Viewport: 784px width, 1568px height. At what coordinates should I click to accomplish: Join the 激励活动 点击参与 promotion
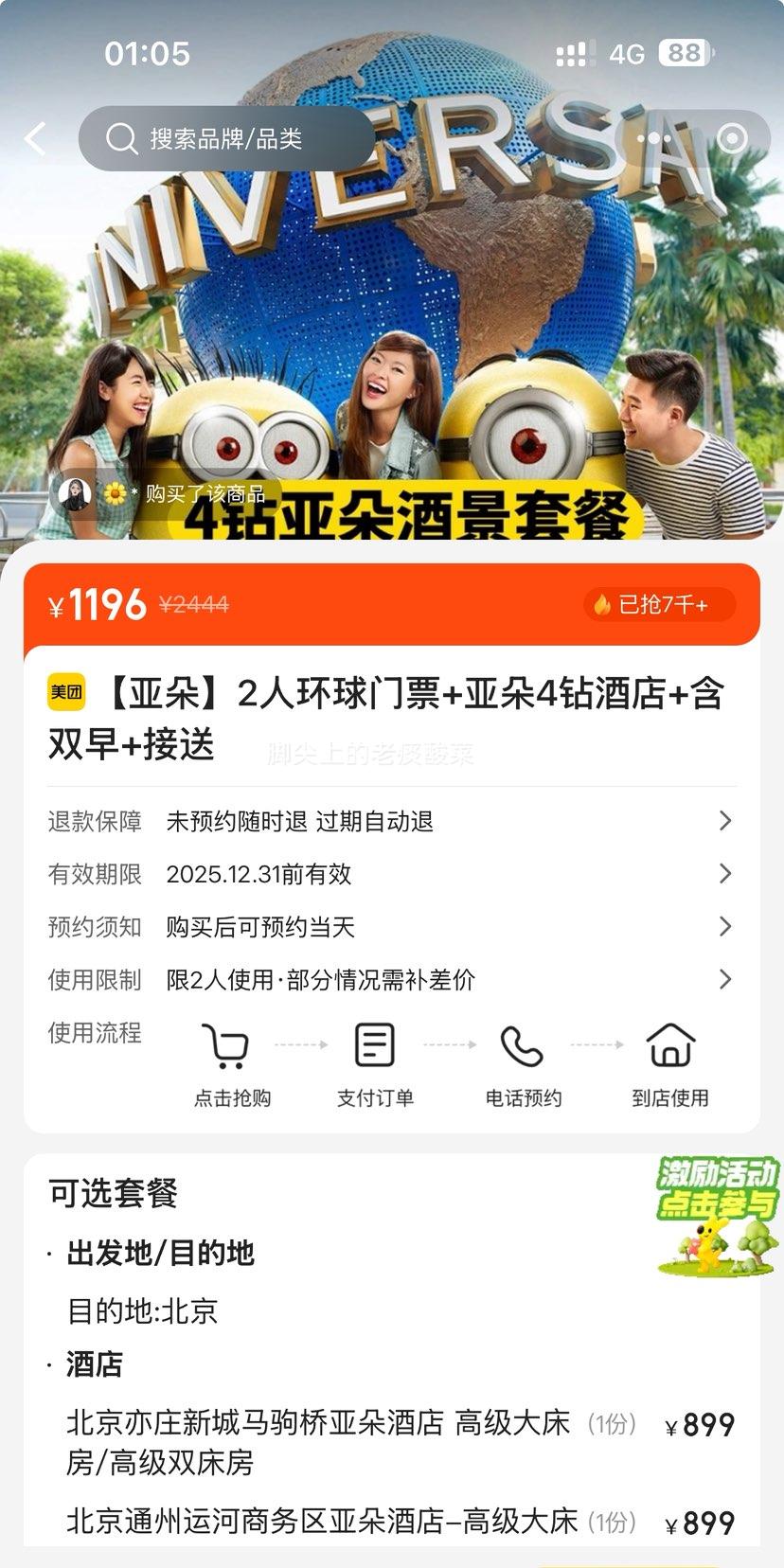click(x=717, y=1214)
